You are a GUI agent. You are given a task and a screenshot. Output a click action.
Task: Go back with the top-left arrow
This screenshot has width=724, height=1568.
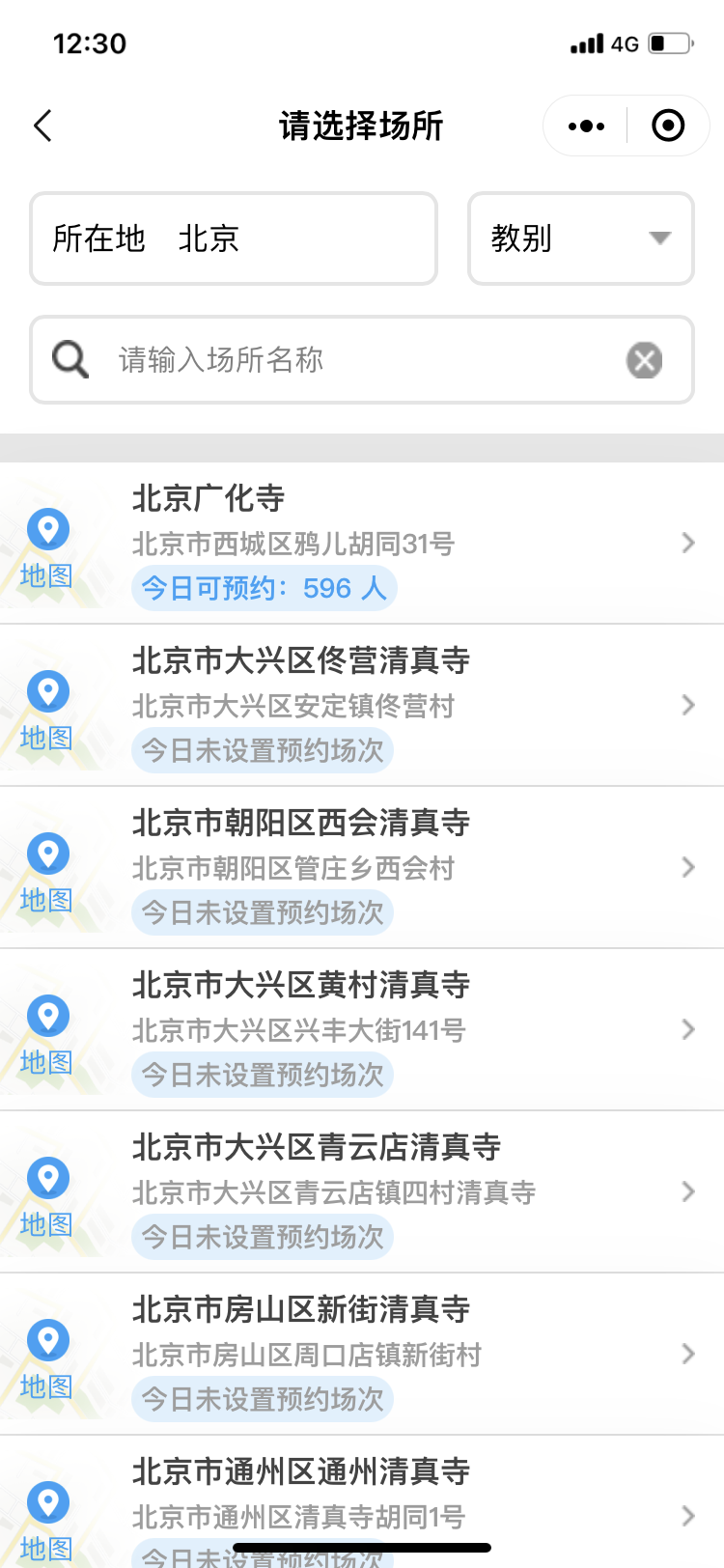[42, 126]
